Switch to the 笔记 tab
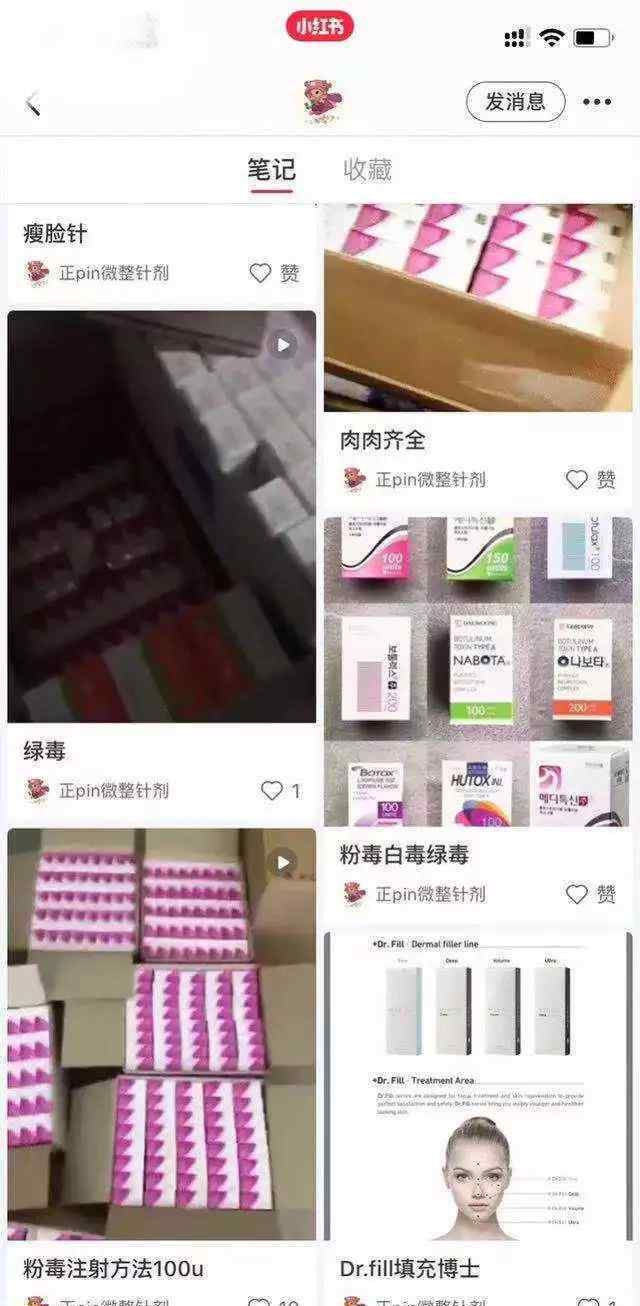The image size is (640, 1306). point(271,169)
